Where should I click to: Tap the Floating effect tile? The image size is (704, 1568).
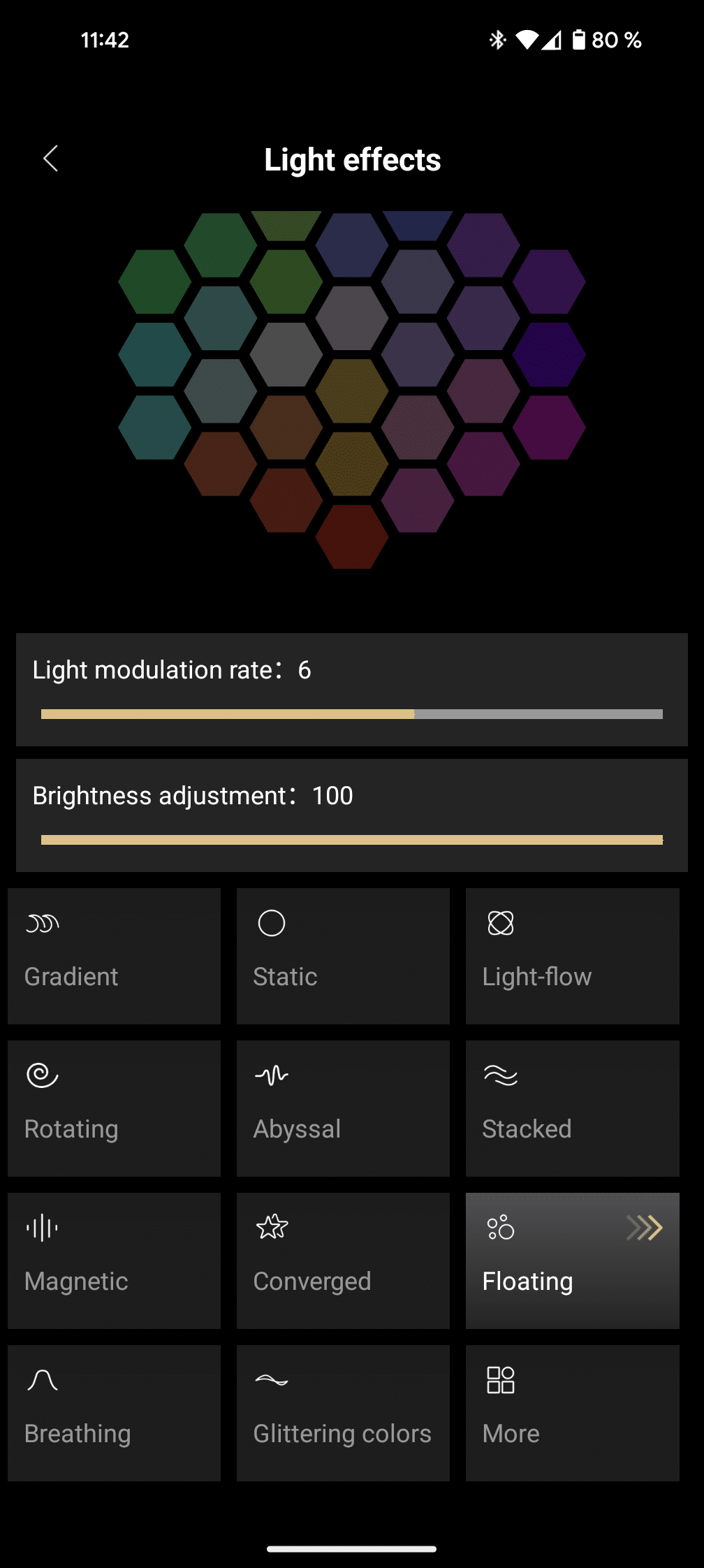tap(572, 1261)
